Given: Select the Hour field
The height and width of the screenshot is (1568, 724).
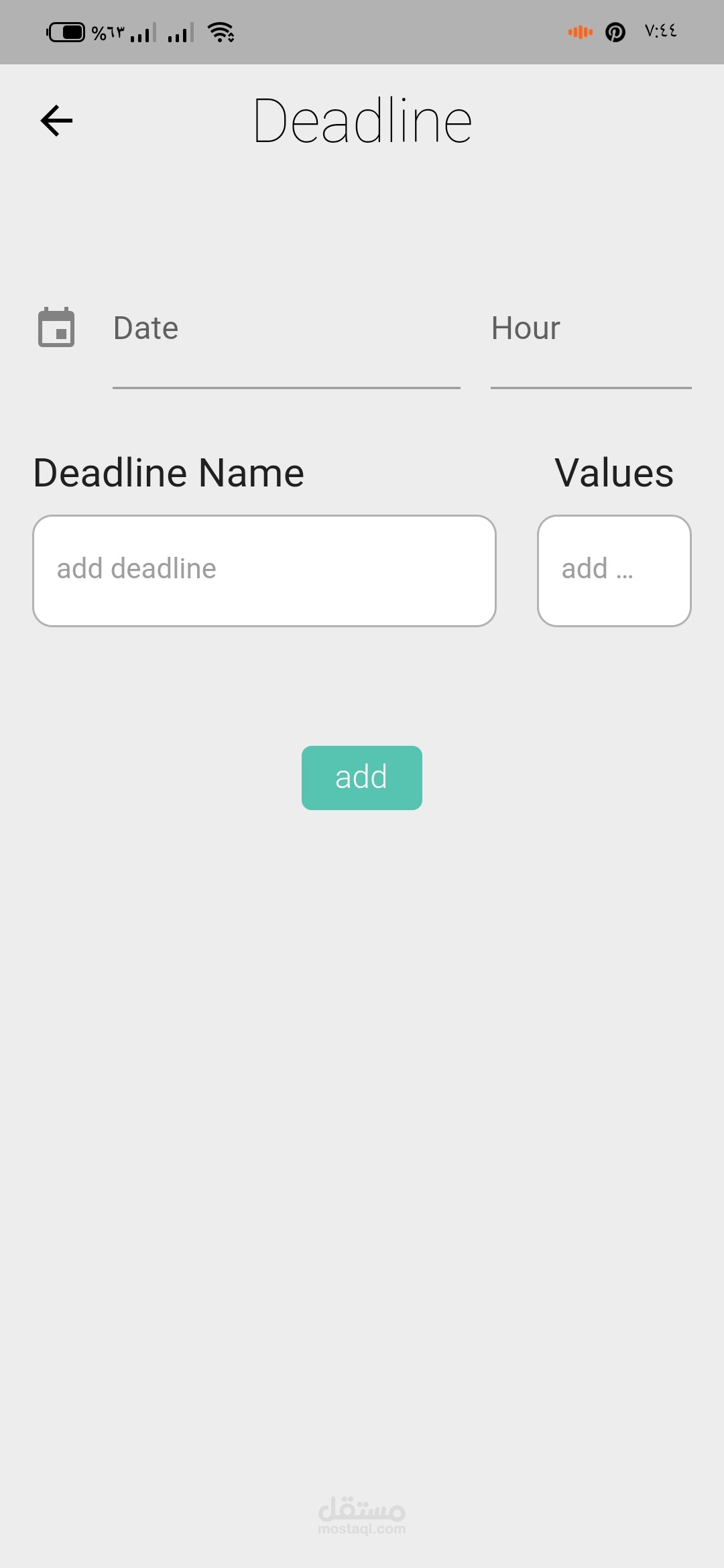Looking at the screenshot, I should (591, 342).
